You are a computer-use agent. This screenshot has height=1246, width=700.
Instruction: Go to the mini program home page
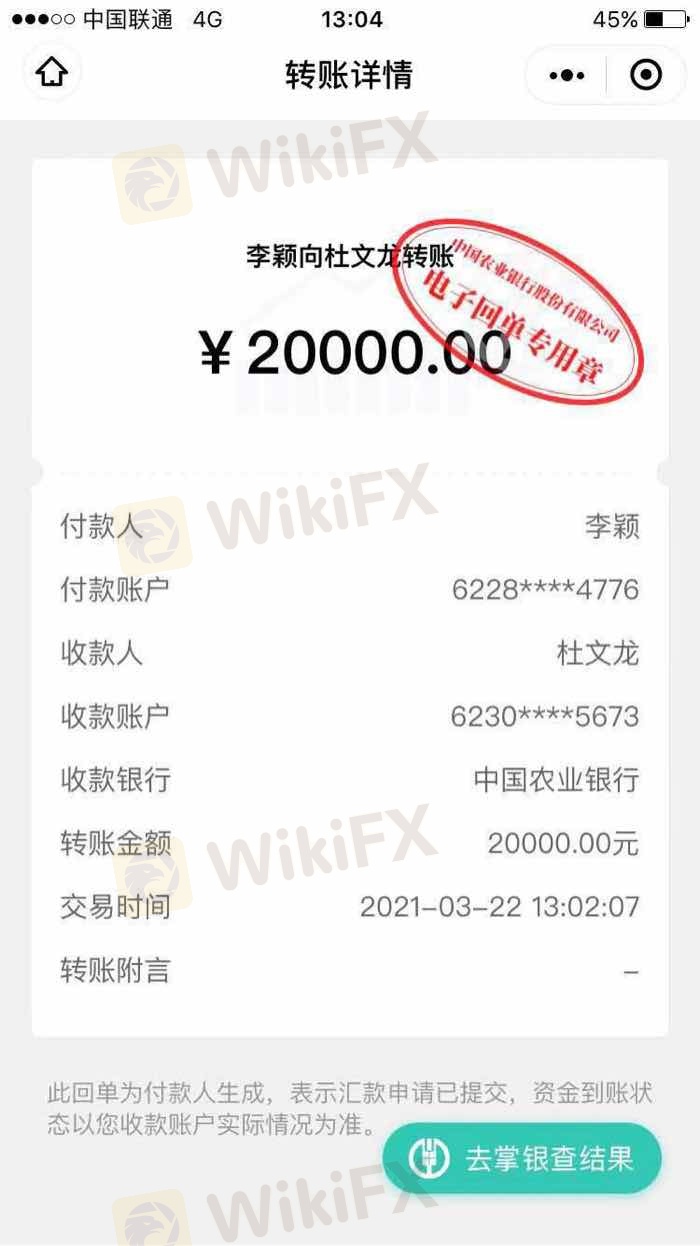(x=52, y=73)
